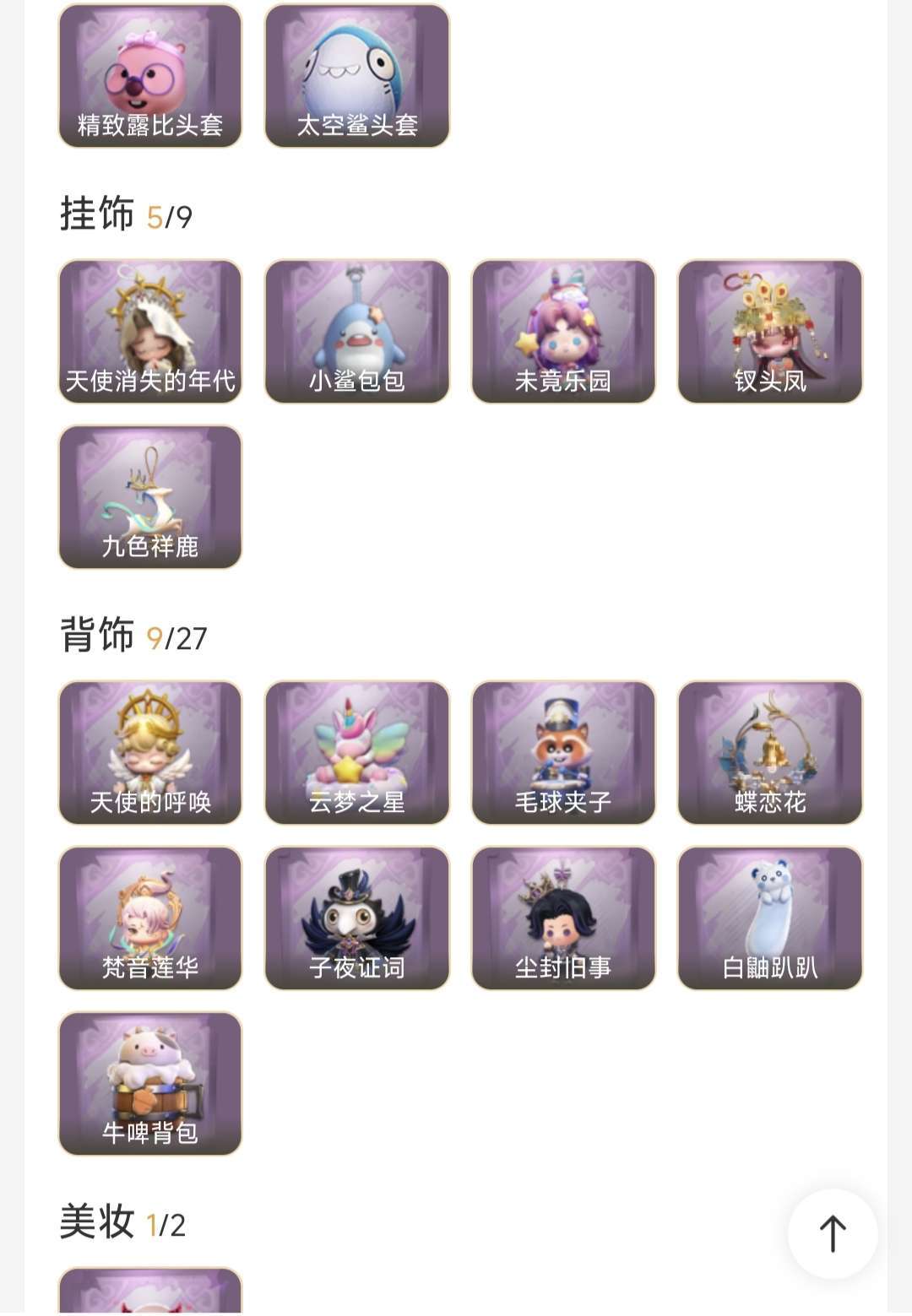
Task: Open the 太空鲨头套 item card
Action: tap(357, 76)
